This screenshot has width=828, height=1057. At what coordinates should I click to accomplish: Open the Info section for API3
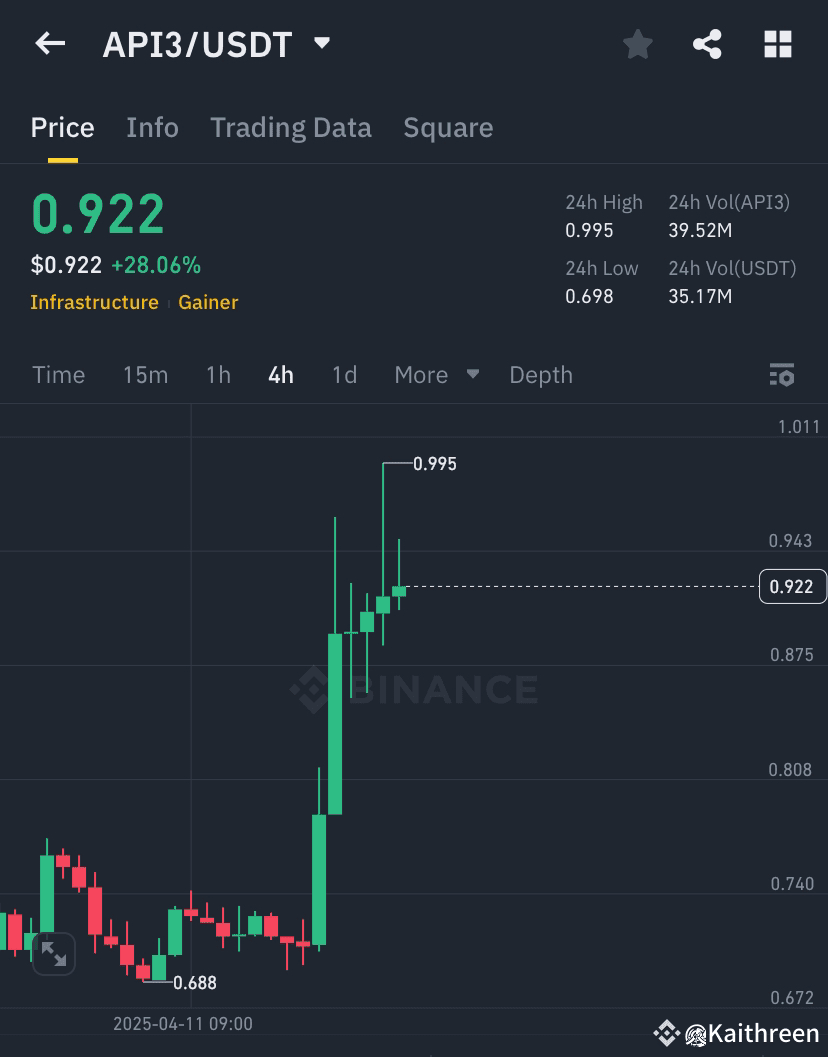point(152,128)
